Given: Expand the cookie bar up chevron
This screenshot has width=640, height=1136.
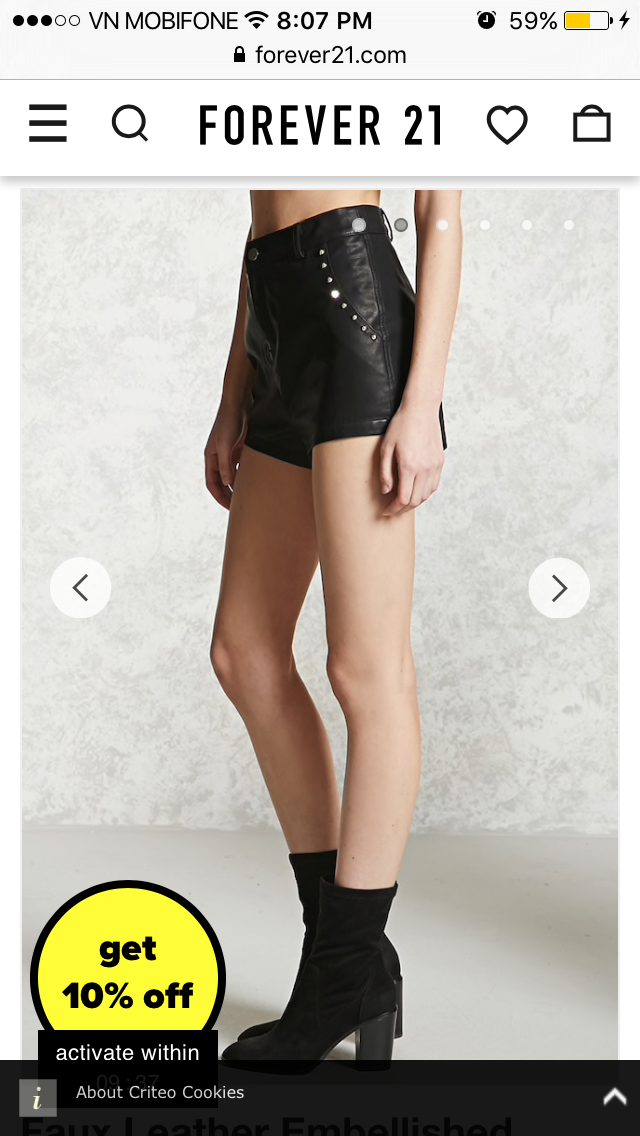Looking at the screenshot, I should coord(615,1097).
